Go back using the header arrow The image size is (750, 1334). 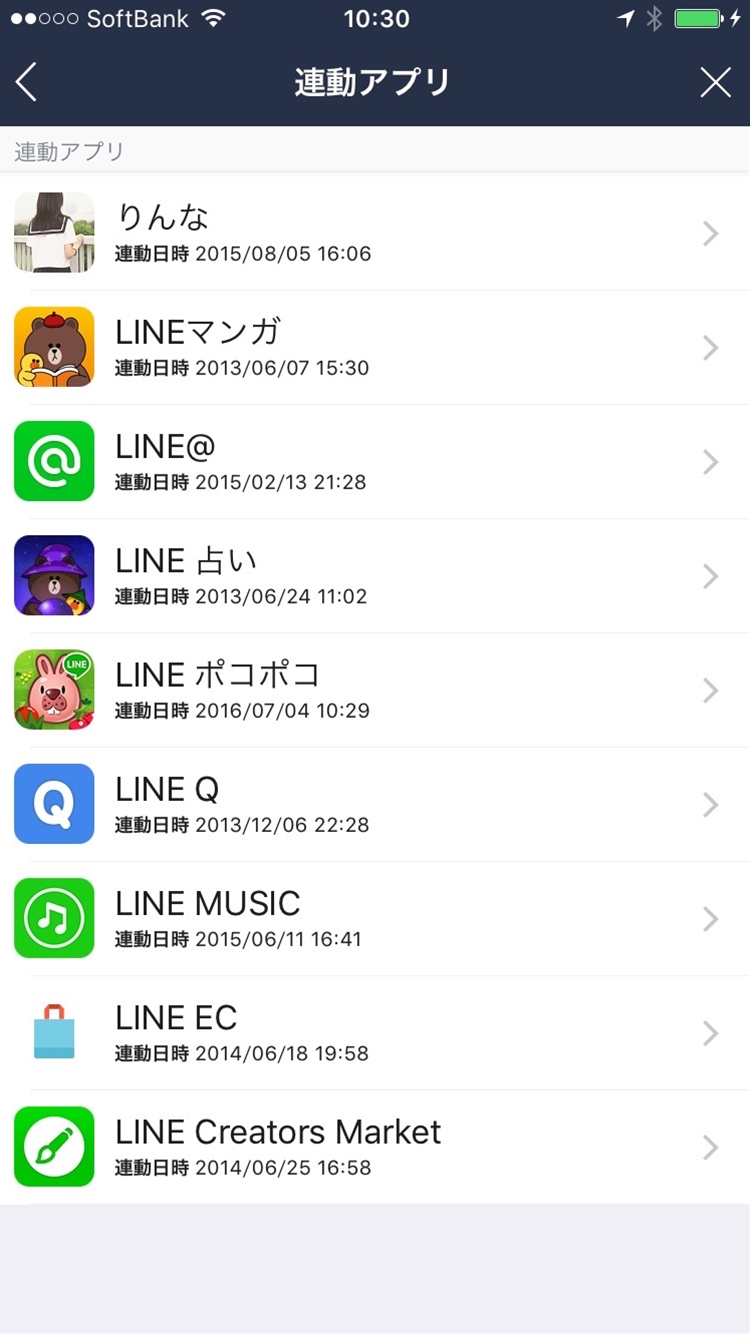tap(27, 82)
